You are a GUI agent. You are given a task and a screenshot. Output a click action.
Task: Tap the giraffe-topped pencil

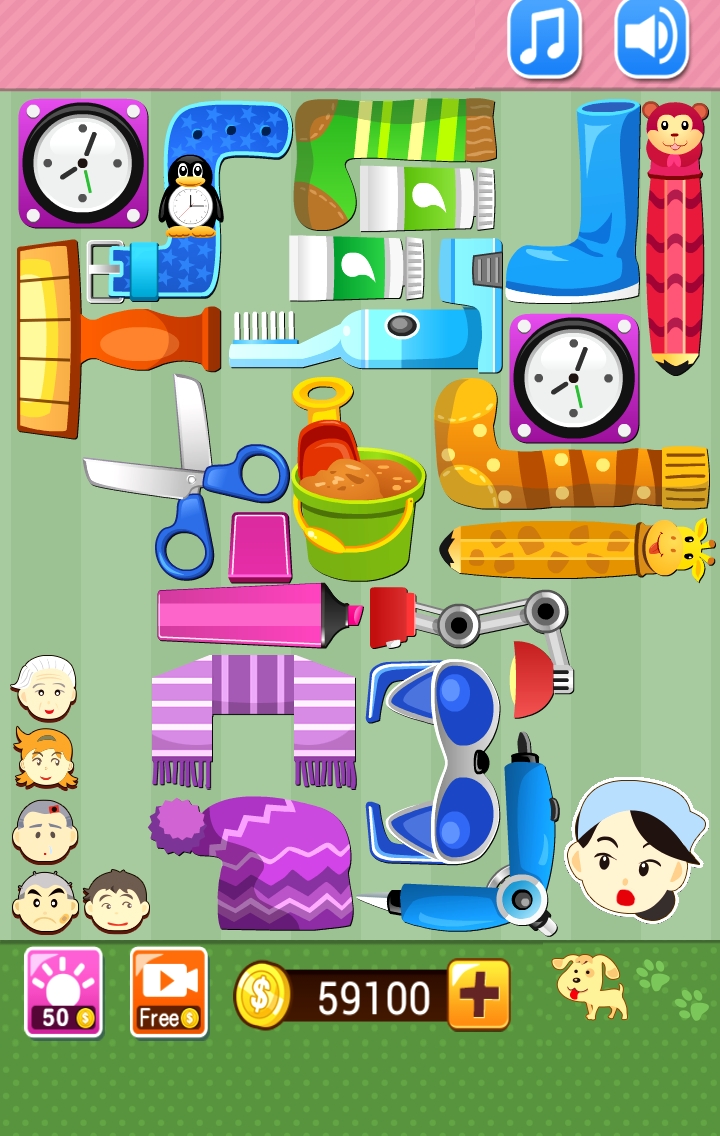tap(570, 549)
